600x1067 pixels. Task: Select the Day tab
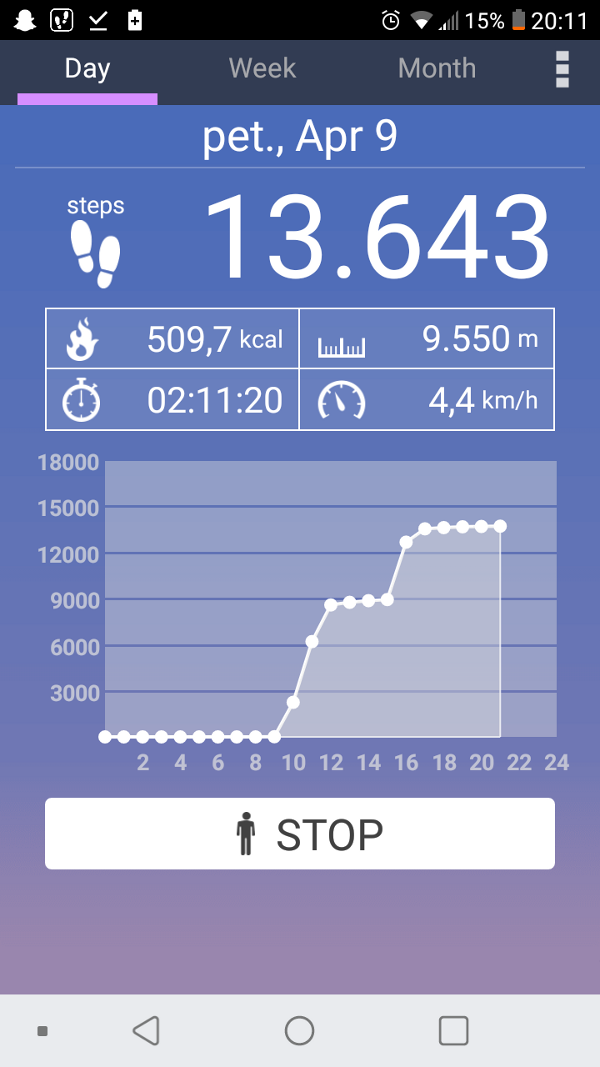pos(87,69)
